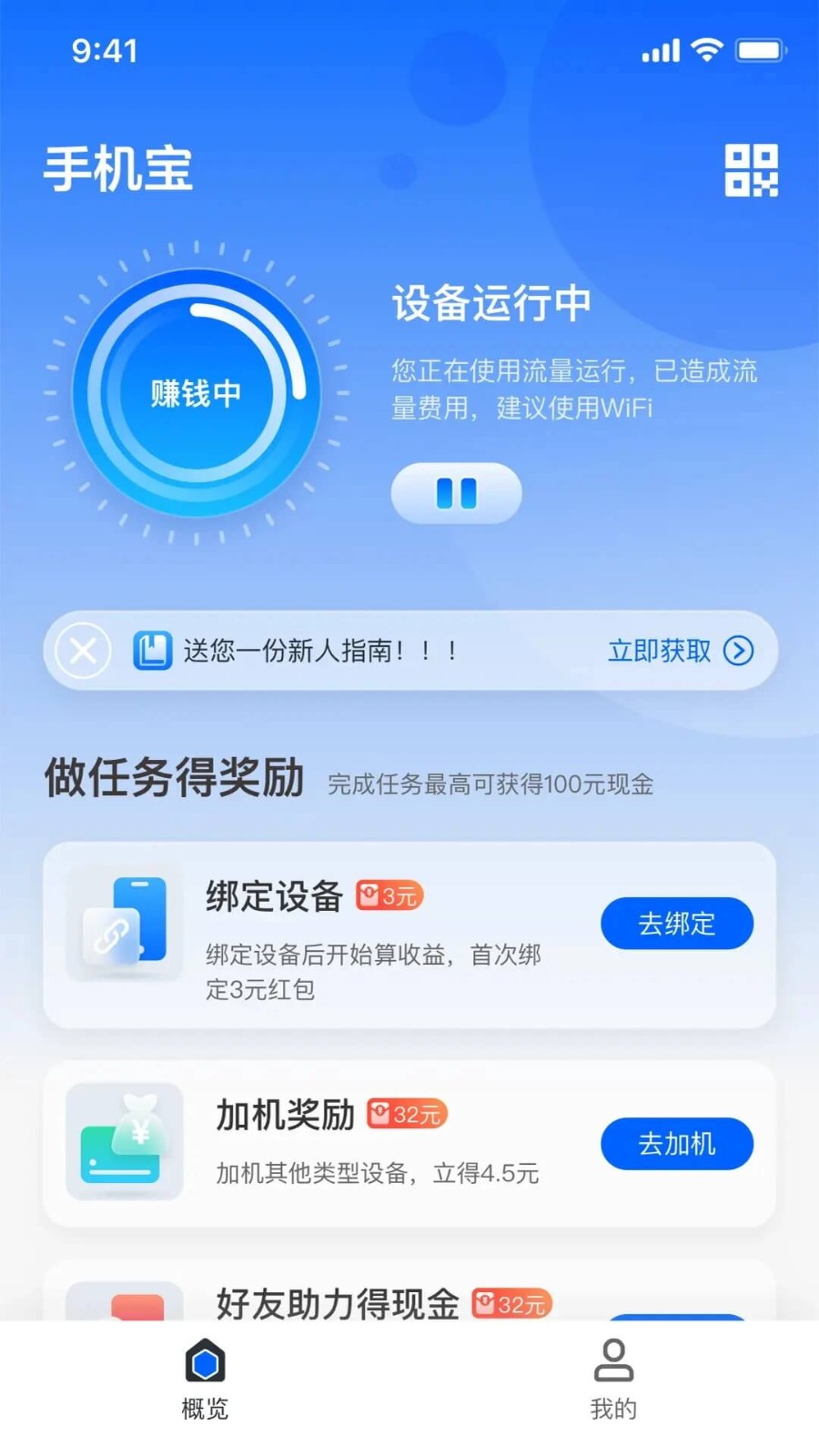Tap the 赚钱中 circular running dial
Viewport: 819px width, 1456px height.
[x=196, y=391]
